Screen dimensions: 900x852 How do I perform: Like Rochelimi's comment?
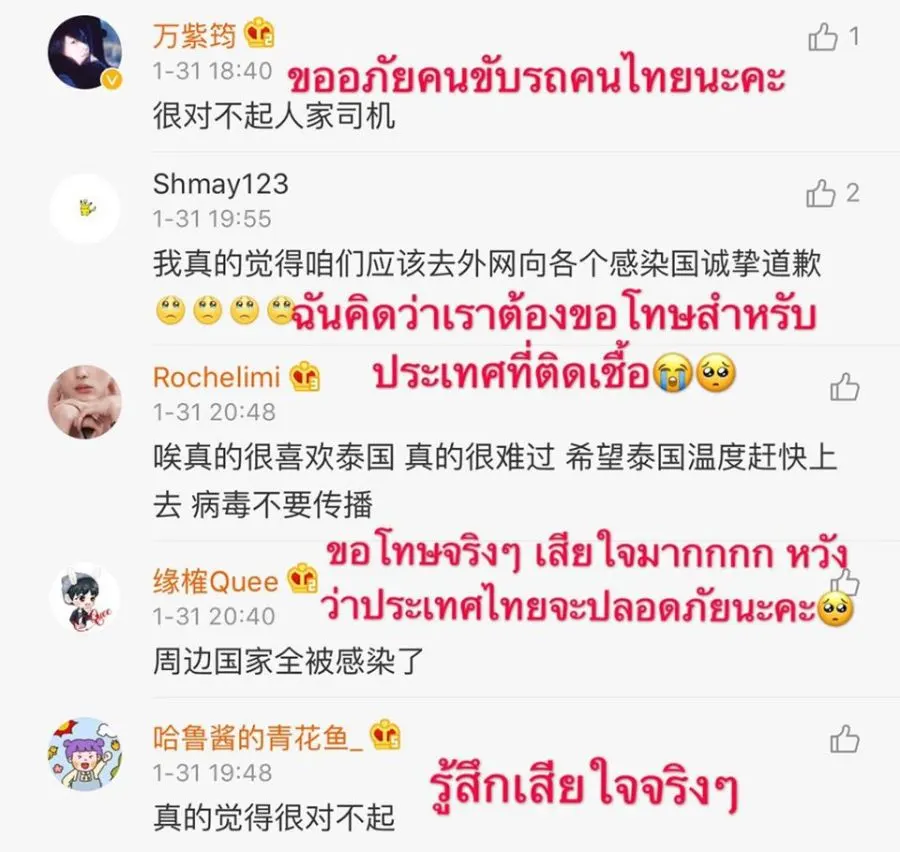click(x=845, y=386)
